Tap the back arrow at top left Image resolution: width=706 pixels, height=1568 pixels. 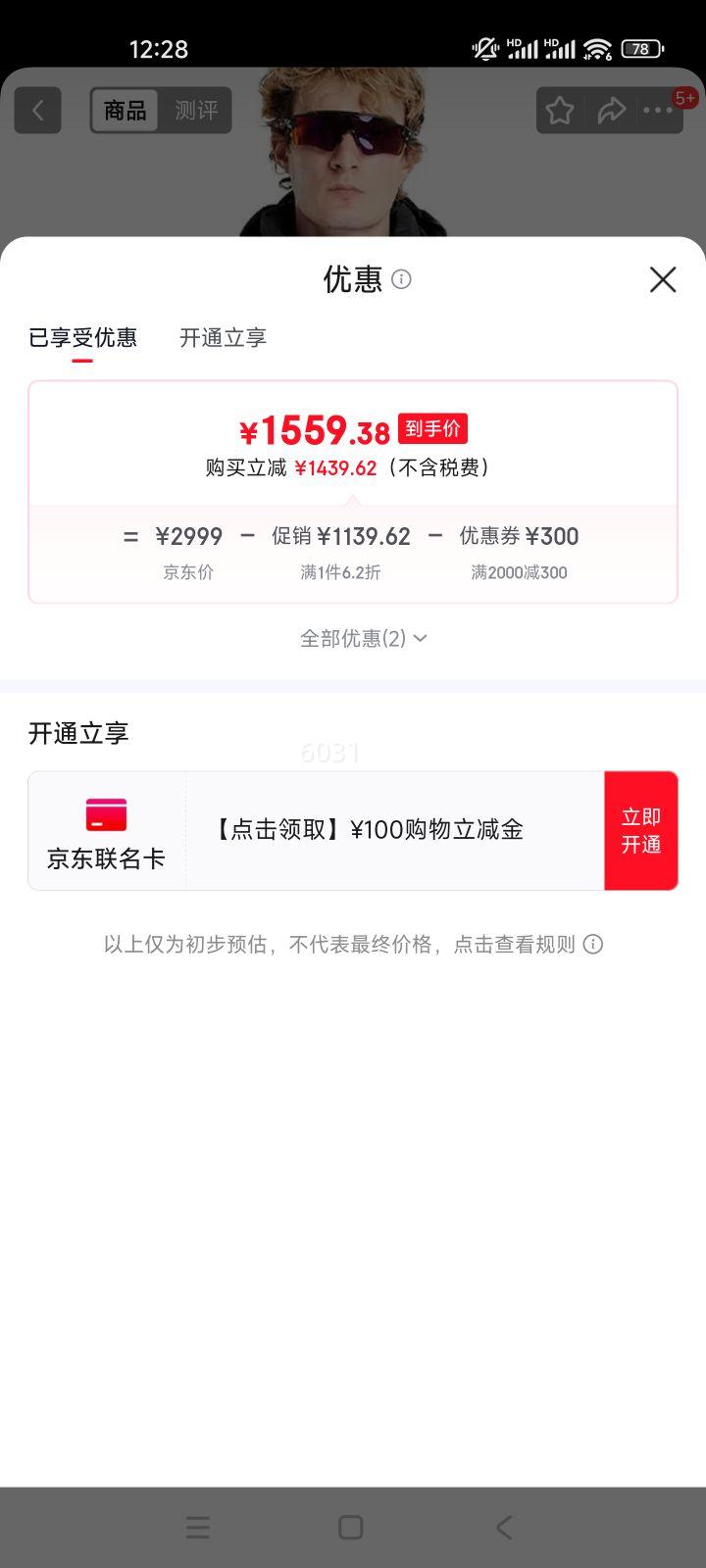37,109
